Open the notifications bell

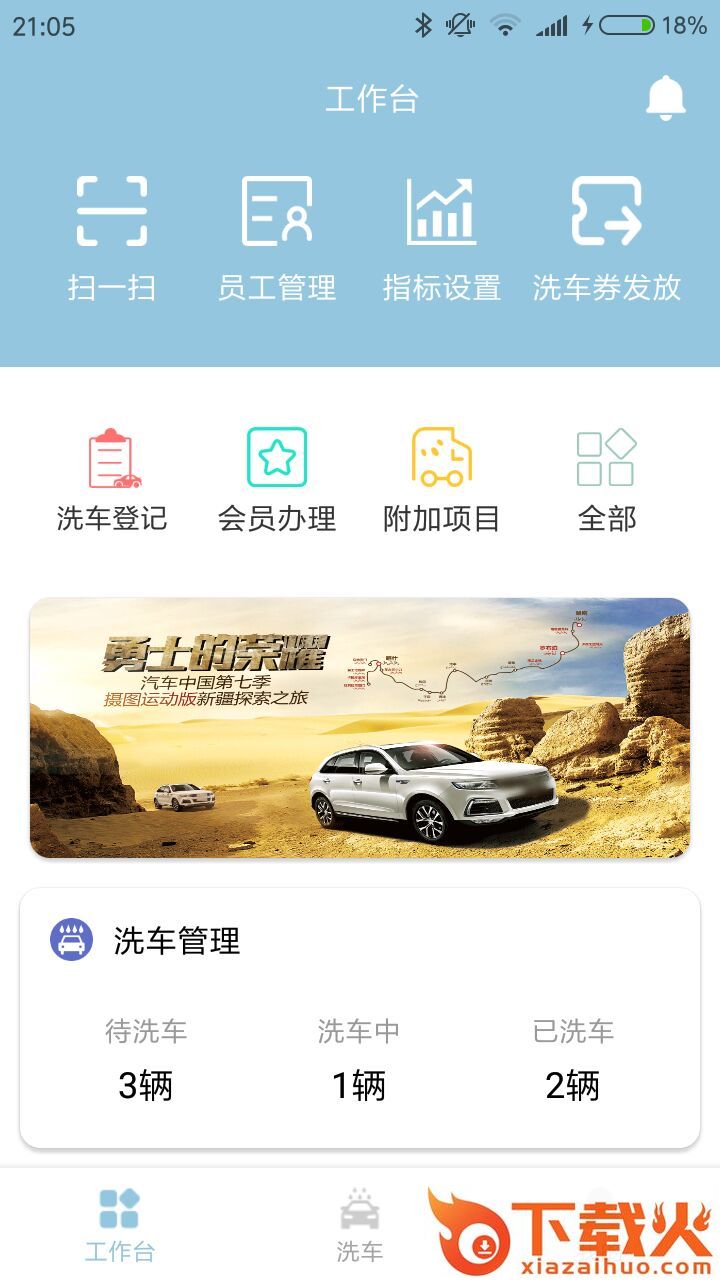[665, 98]
